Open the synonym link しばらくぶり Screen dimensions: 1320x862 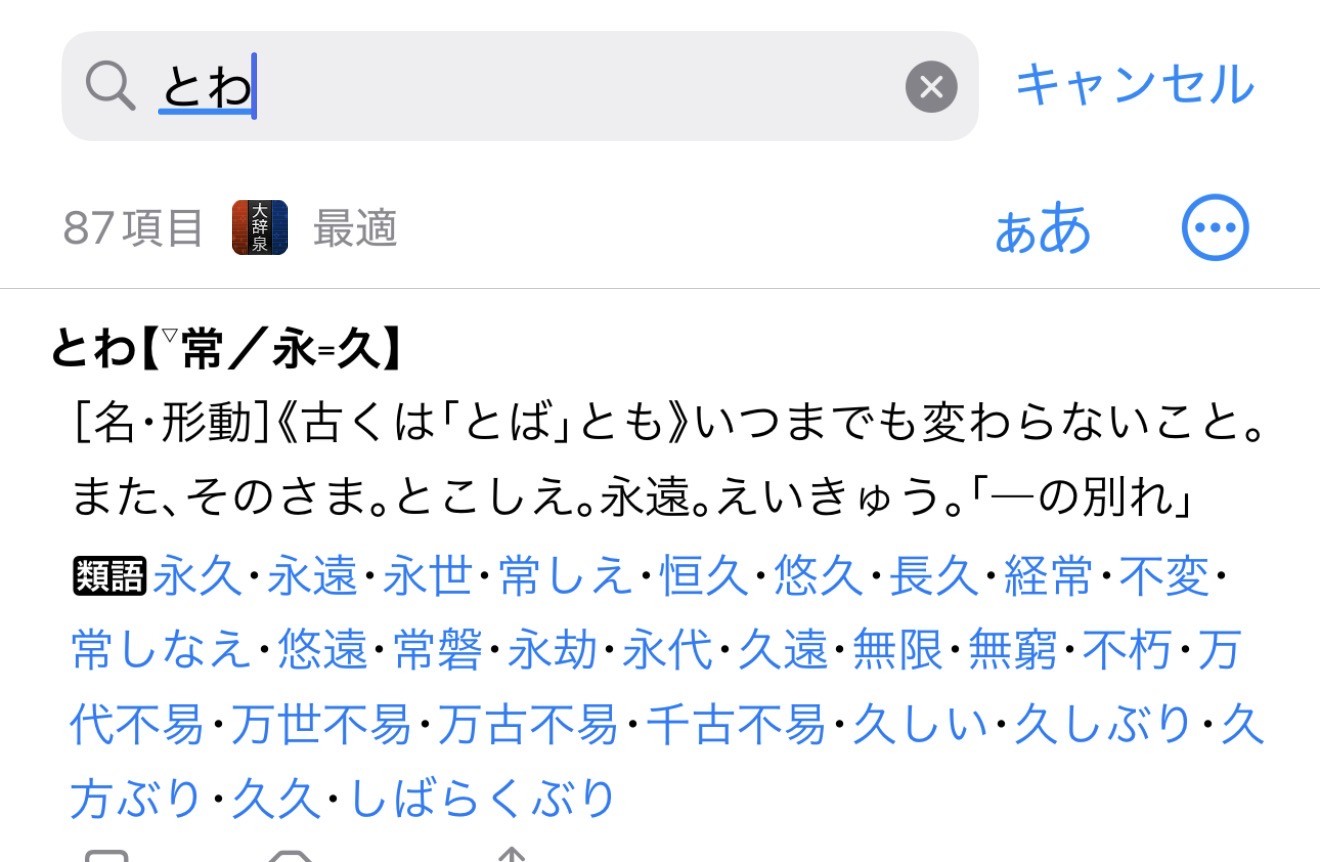(483, 798)
